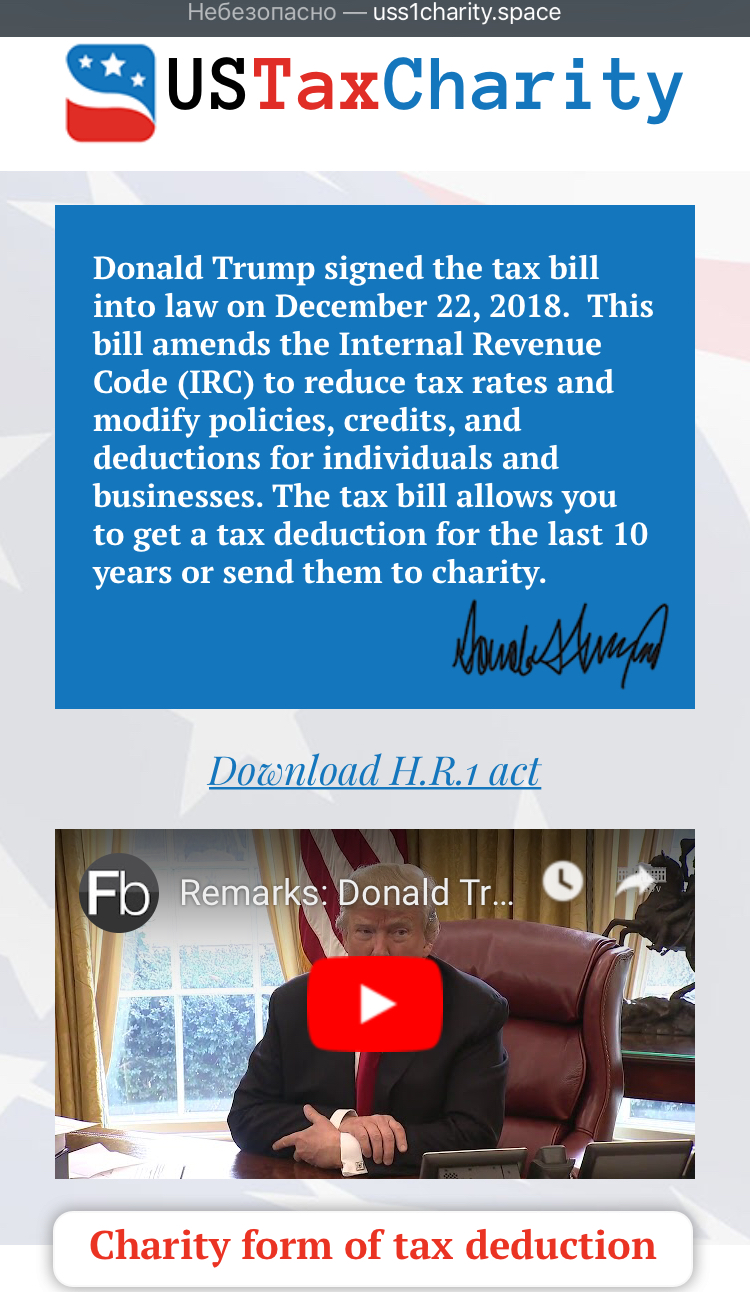Open Charity form of tax deduction button
The image size is (750, 1292).
pyautogui.click(x=373, y=1246)
